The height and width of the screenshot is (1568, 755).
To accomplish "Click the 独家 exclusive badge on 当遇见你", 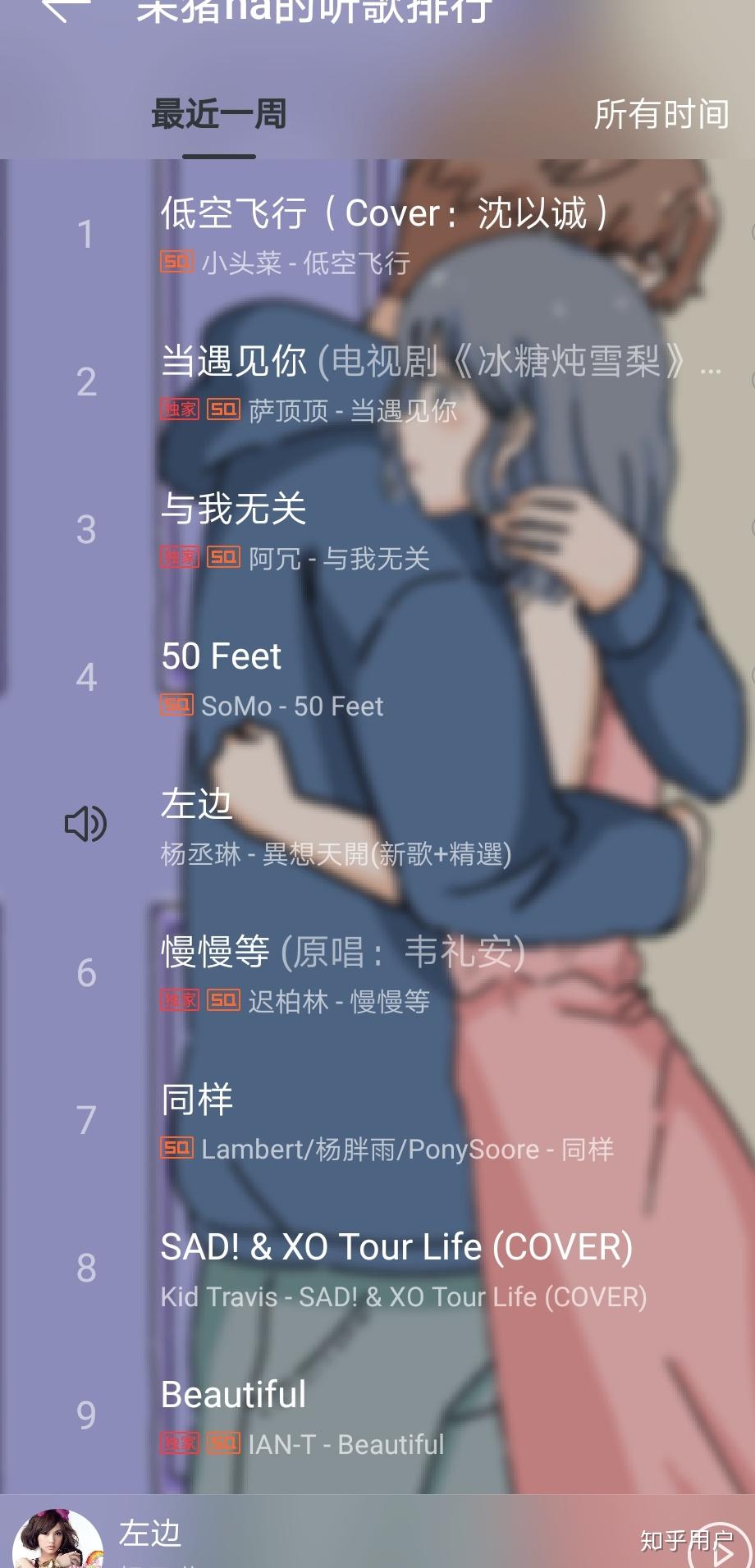I will pos(180,410).
